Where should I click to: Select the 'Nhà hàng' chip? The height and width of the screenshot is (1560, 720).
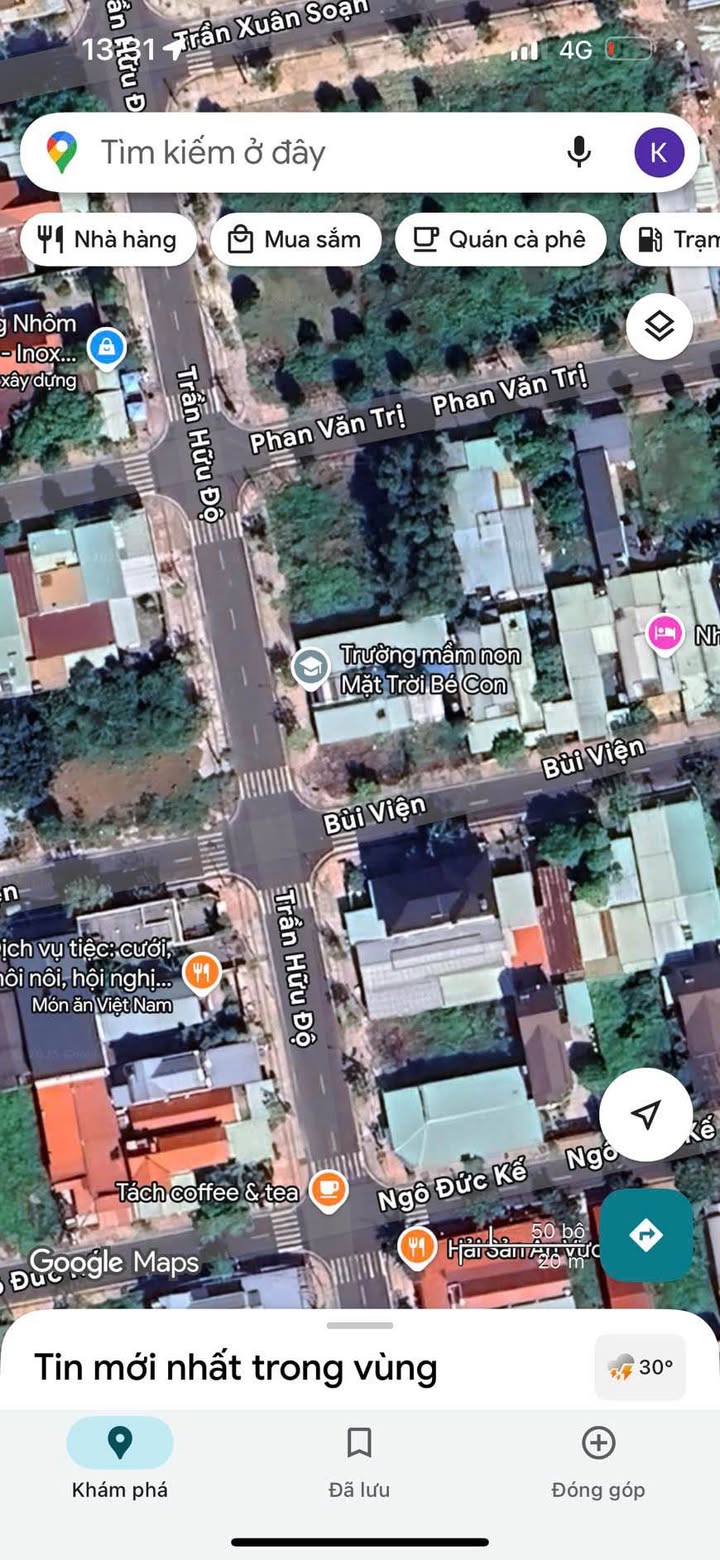108,239
